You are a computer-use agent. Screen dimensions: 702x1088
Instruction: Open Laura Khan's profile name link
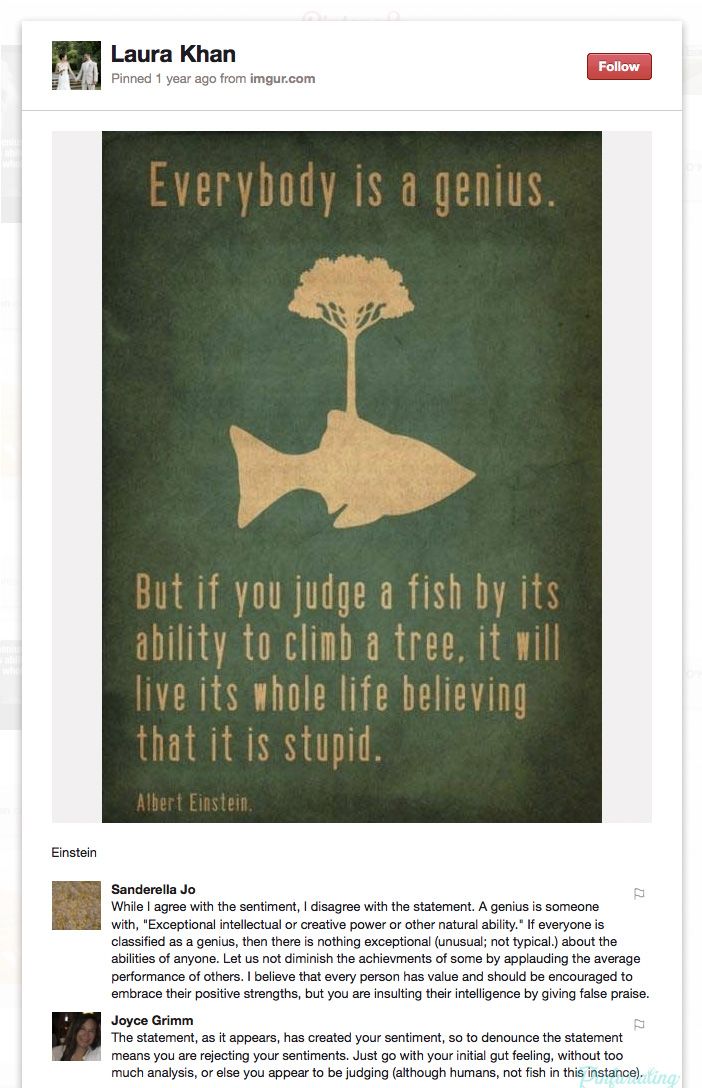[173, 54]
